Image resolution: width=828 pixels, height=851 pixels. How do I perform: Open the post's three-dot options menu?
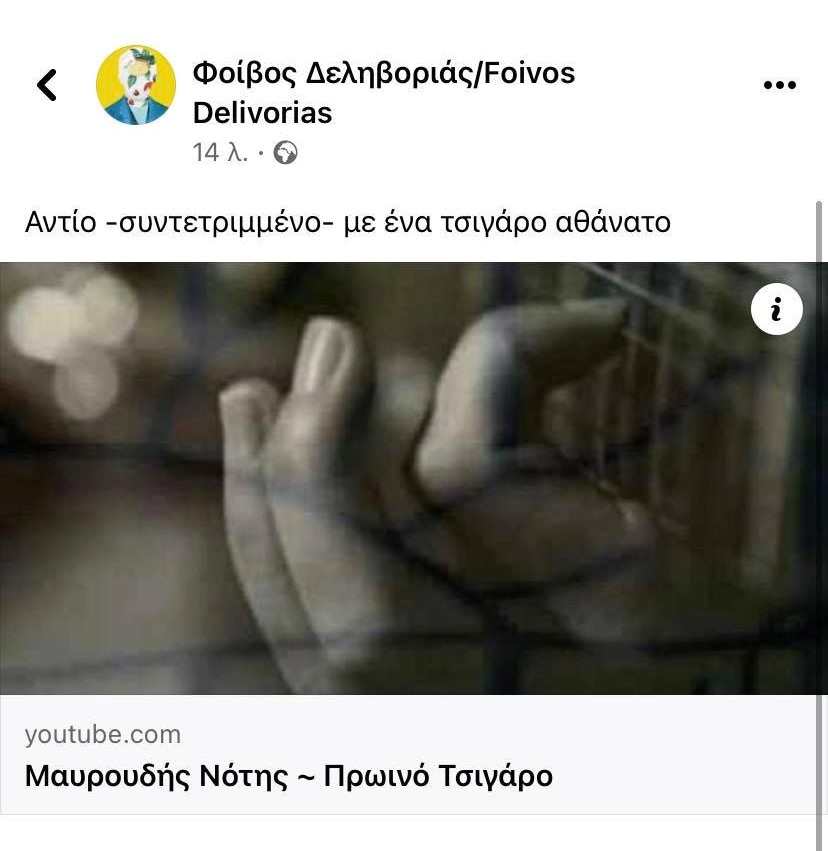point(779,85)
